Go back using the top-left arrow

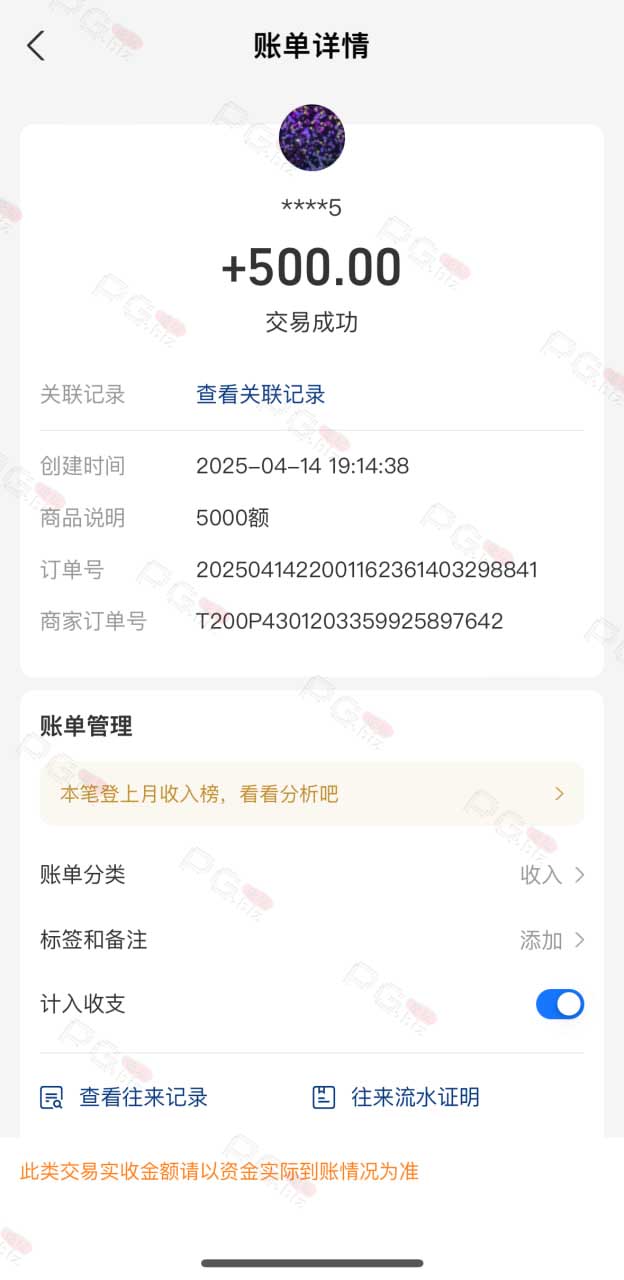[x=36, y=46]
